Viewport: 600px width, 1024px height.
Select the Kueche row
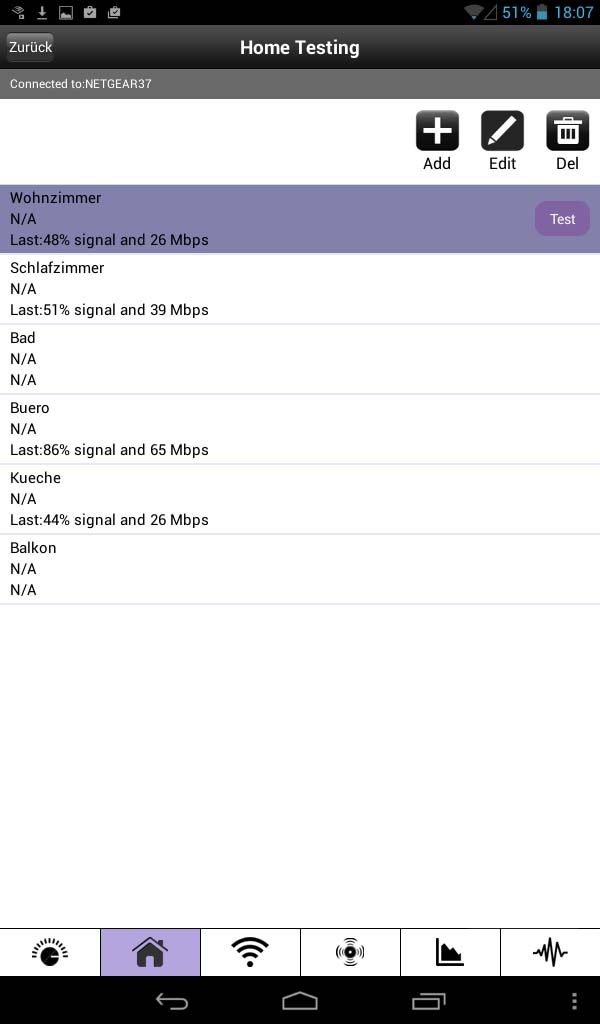tap(300, 499)
